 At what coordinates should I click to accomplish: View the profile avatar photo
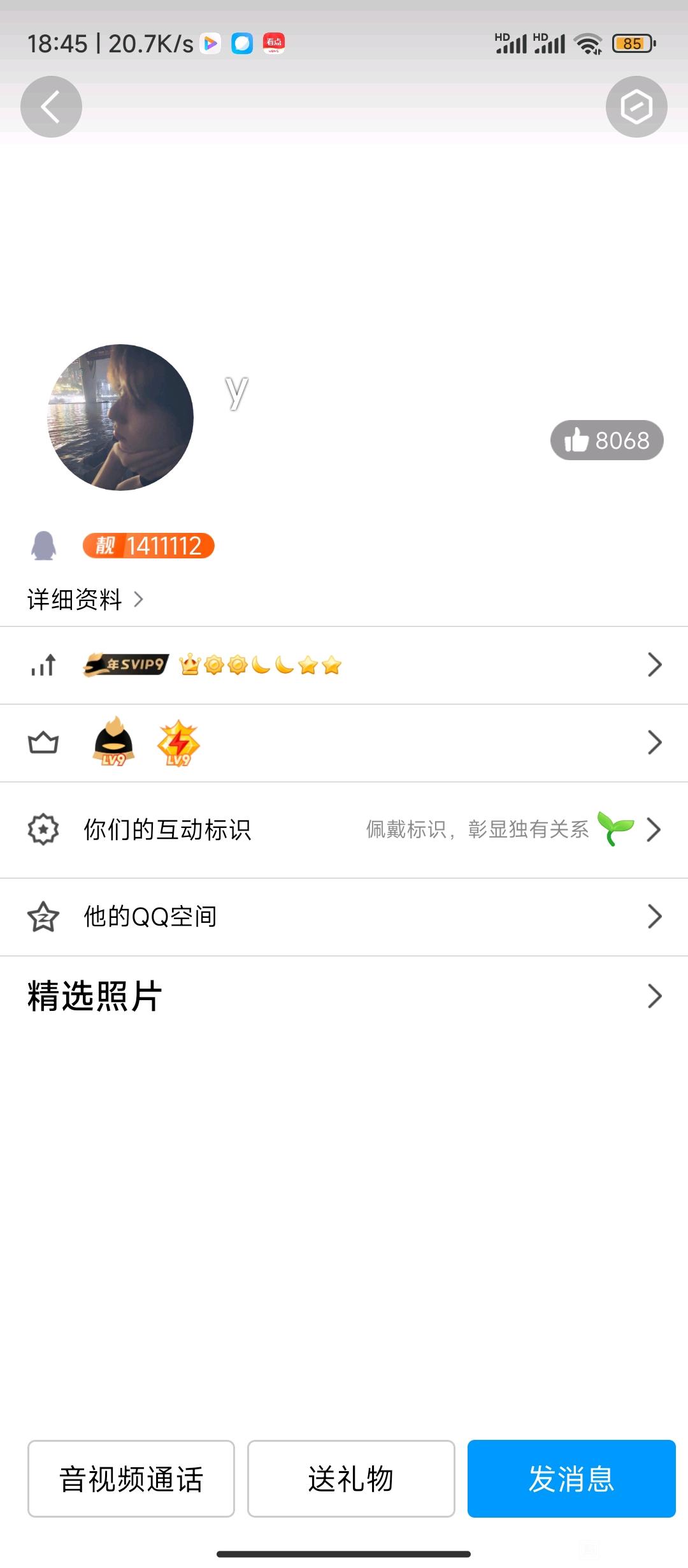point(120,417)
